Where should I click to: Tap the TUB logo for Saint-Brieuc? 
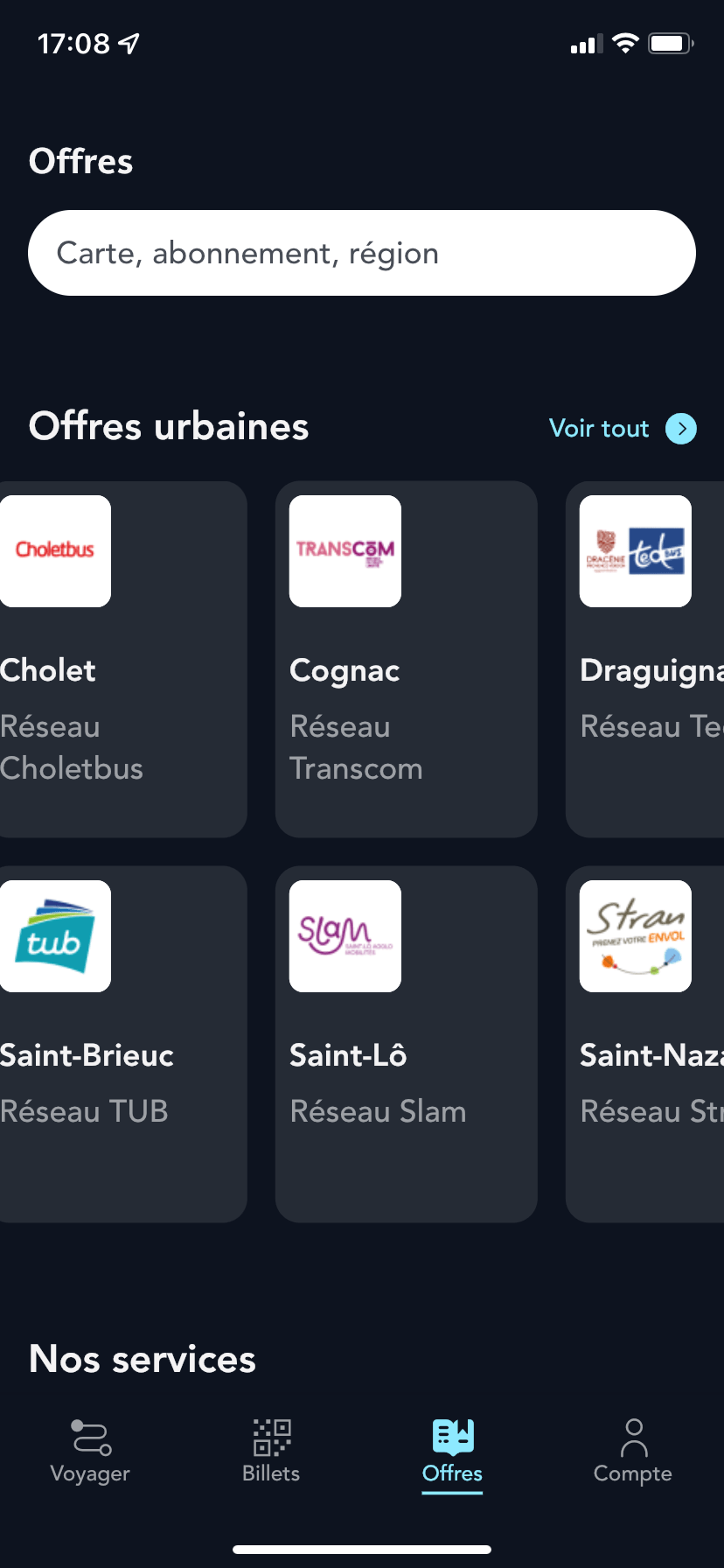click(x=55, y=935)
